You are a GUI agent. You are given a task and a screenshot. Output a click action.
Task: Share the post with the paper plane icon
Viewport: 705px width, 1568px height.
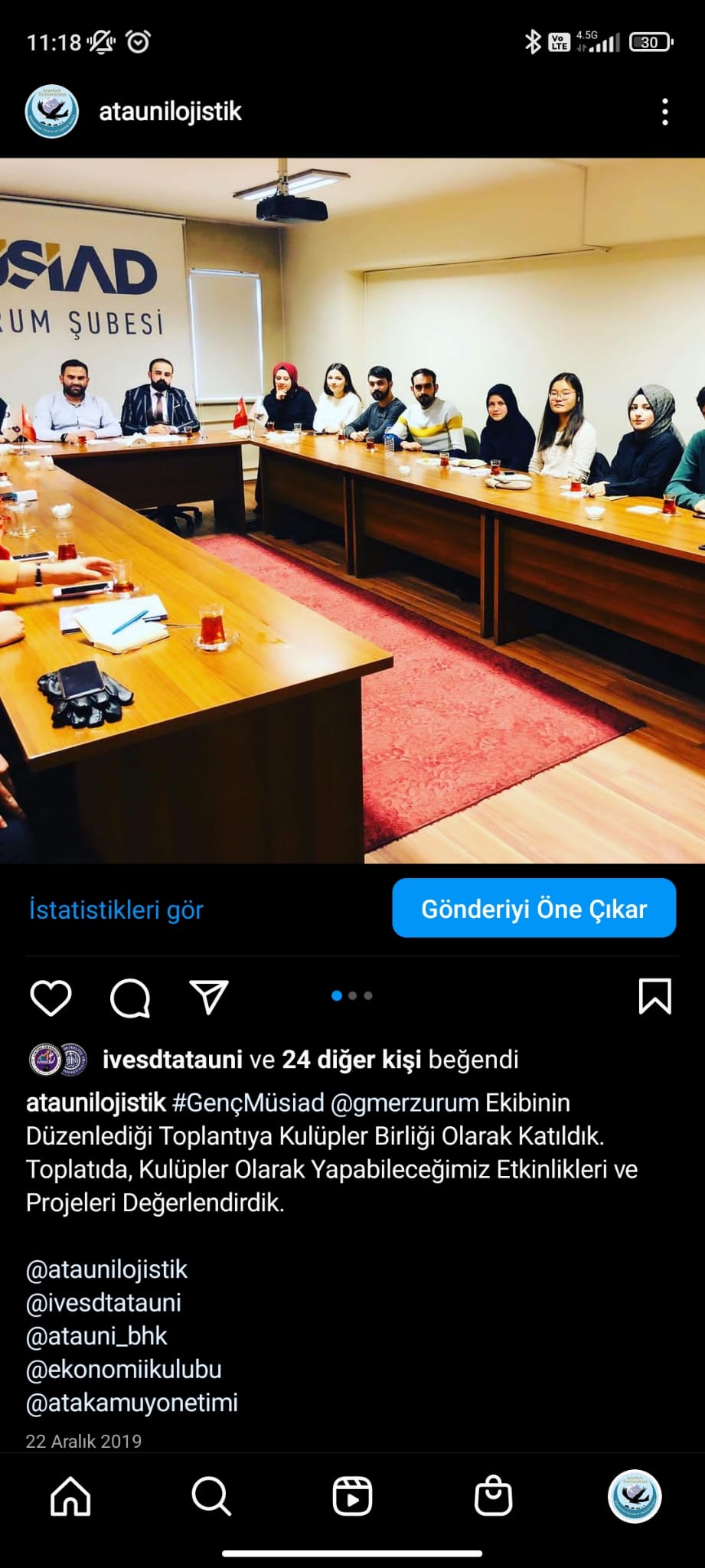point(209,997)
